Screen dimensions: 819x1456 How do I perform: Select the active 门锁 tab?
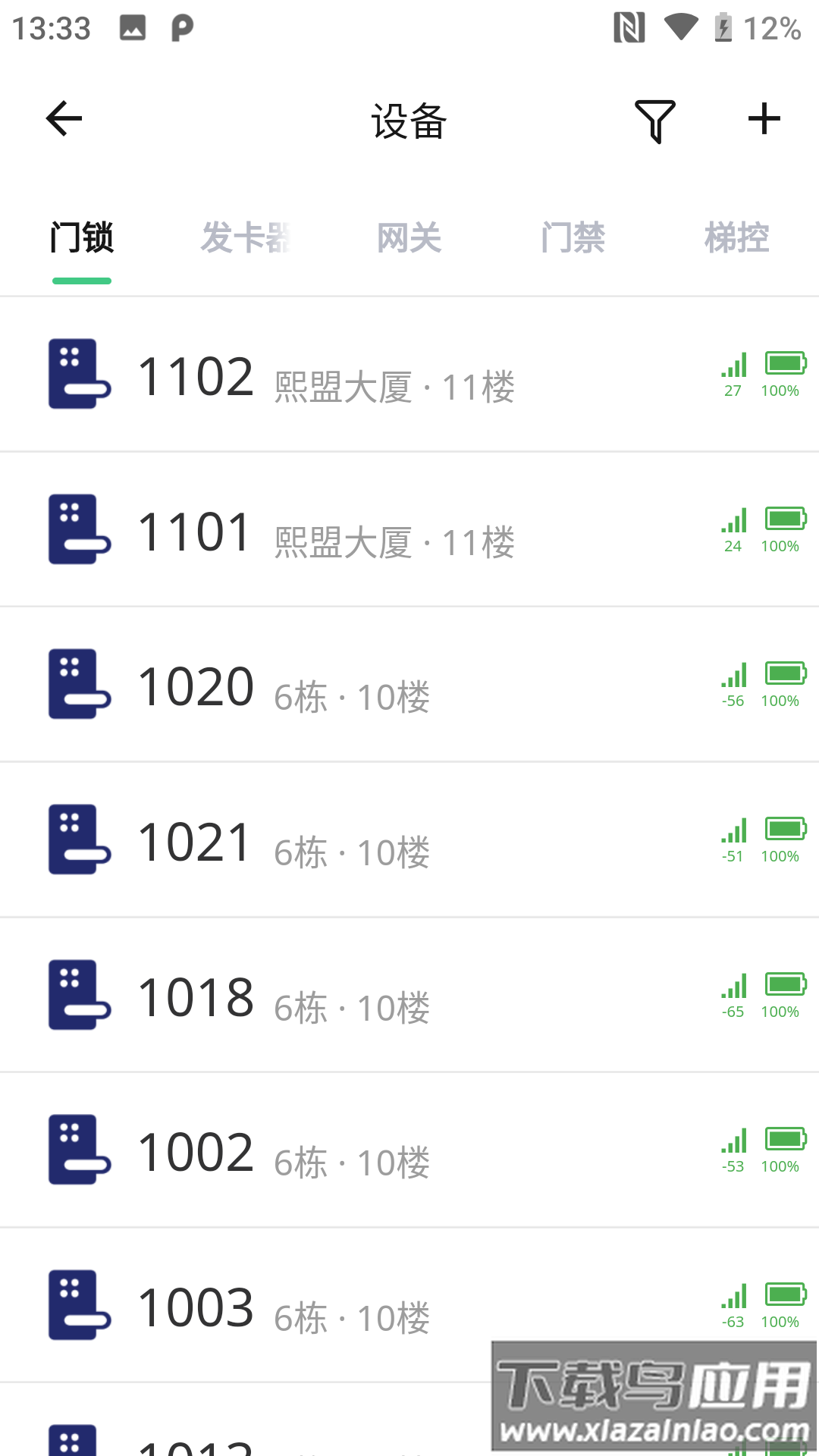click(82, 237)
